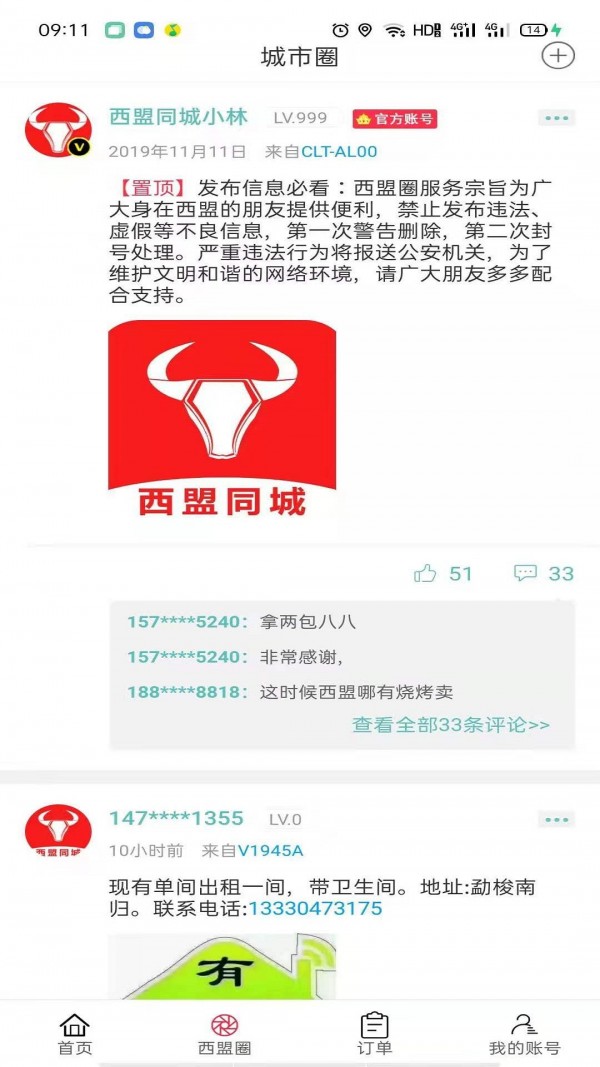
Task: Open the 西盟同城 image in the pinned post
Action: point(222,418)
